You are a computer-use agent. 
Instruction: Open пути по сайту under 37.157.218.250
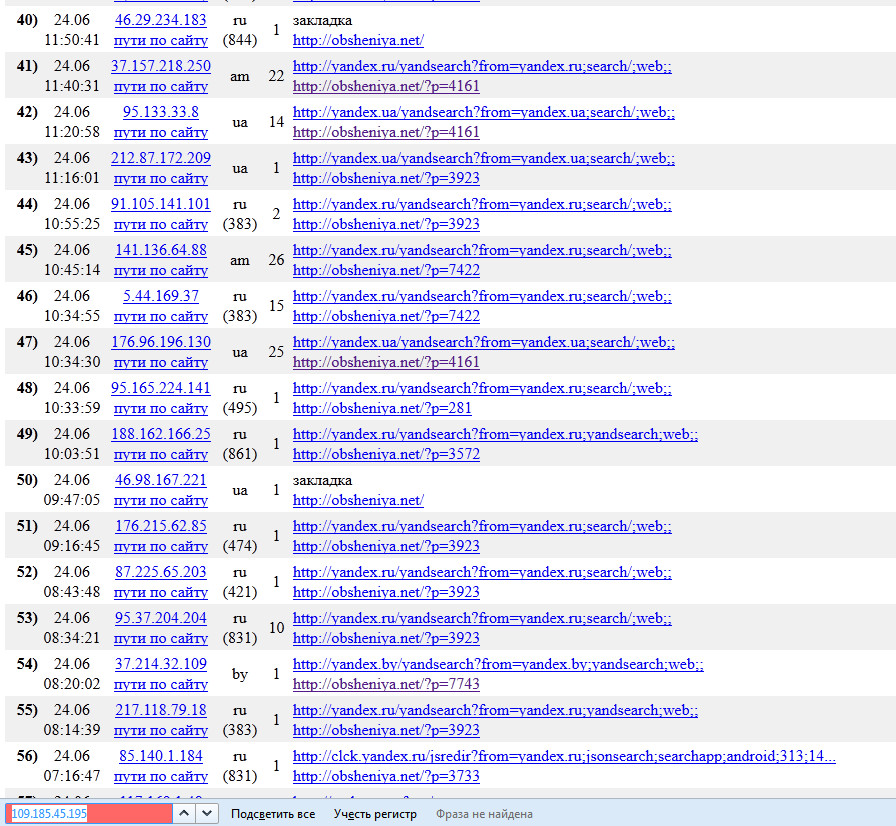[x=161, y=86]
